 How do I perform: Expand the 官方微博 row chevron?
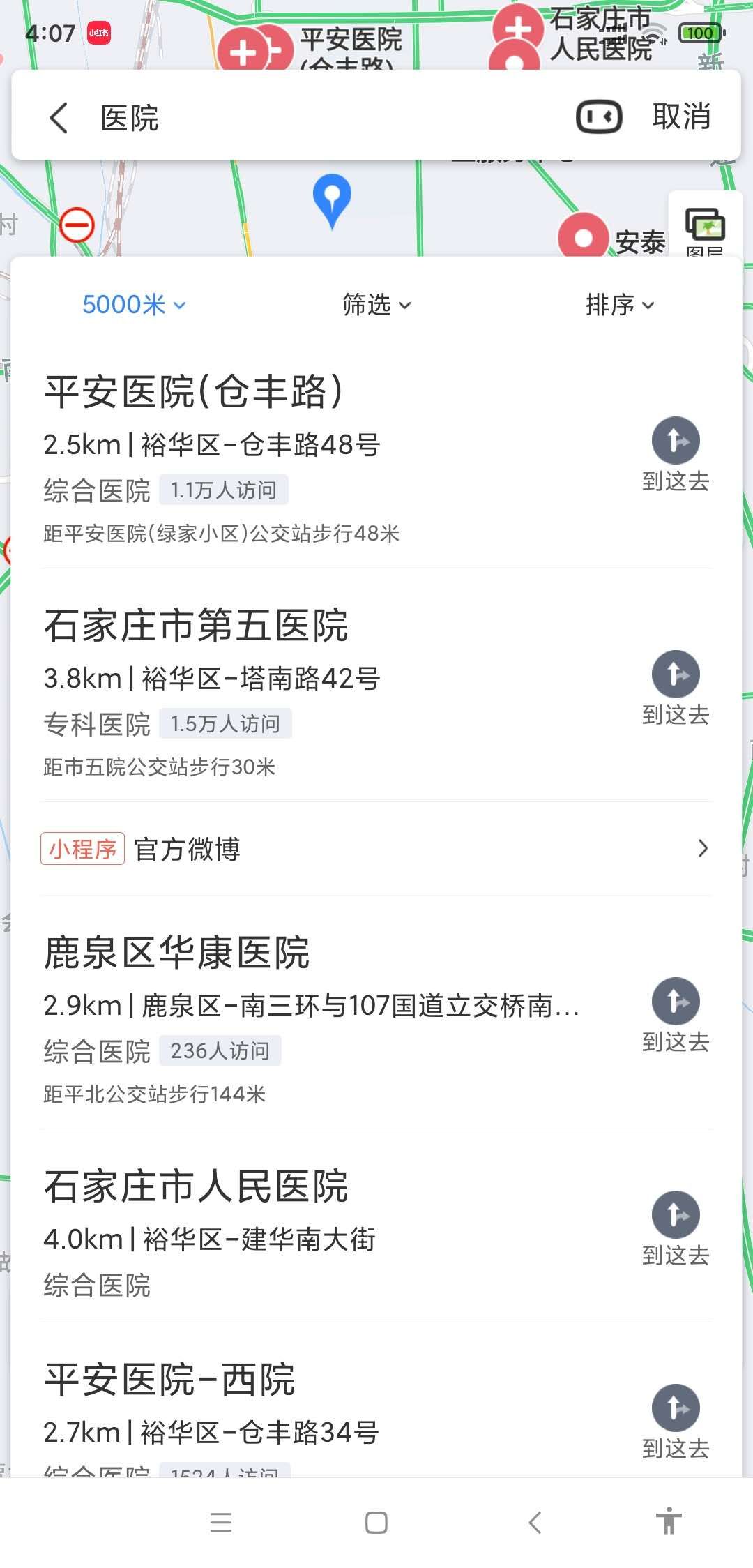pos(703,849)
